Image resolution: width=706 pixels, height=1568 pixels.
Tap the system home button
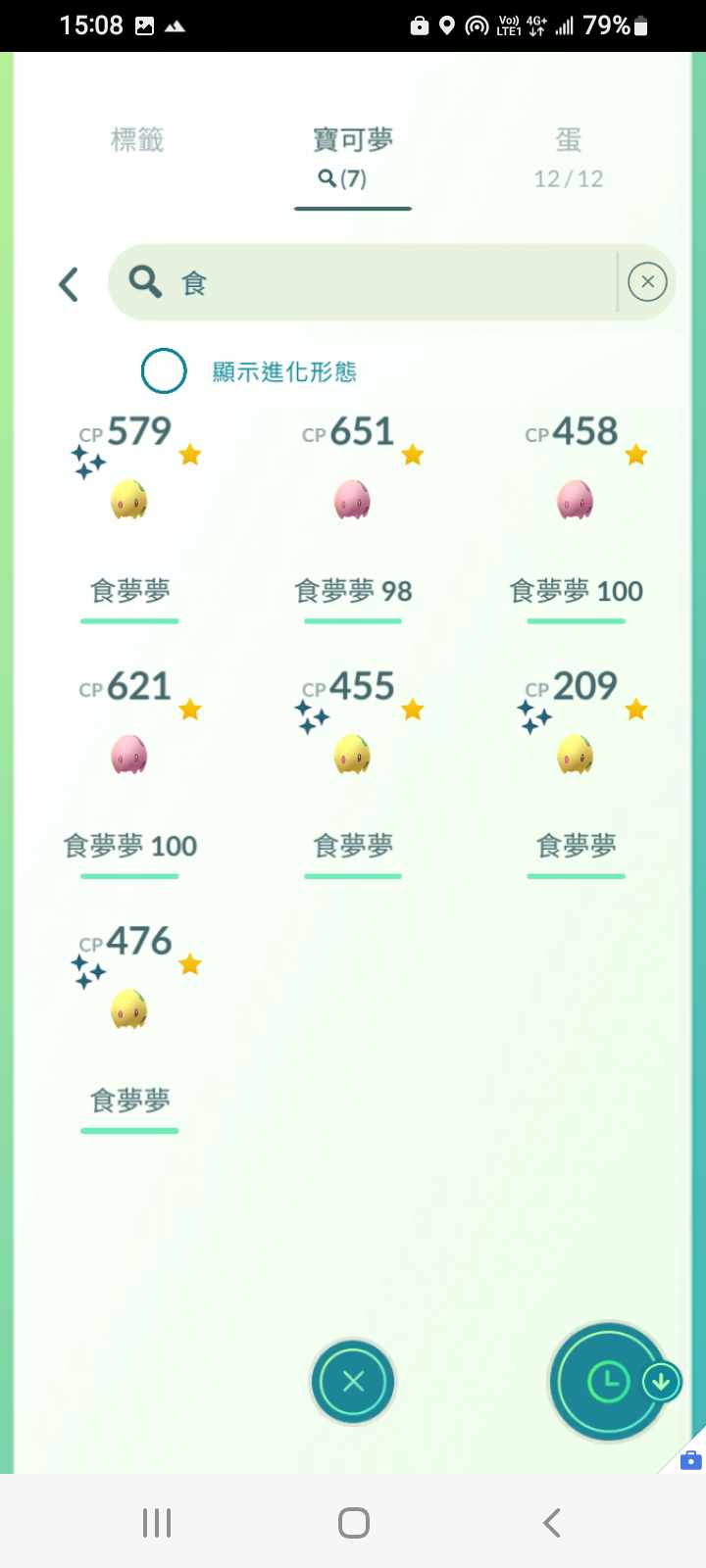[353, 1523]
